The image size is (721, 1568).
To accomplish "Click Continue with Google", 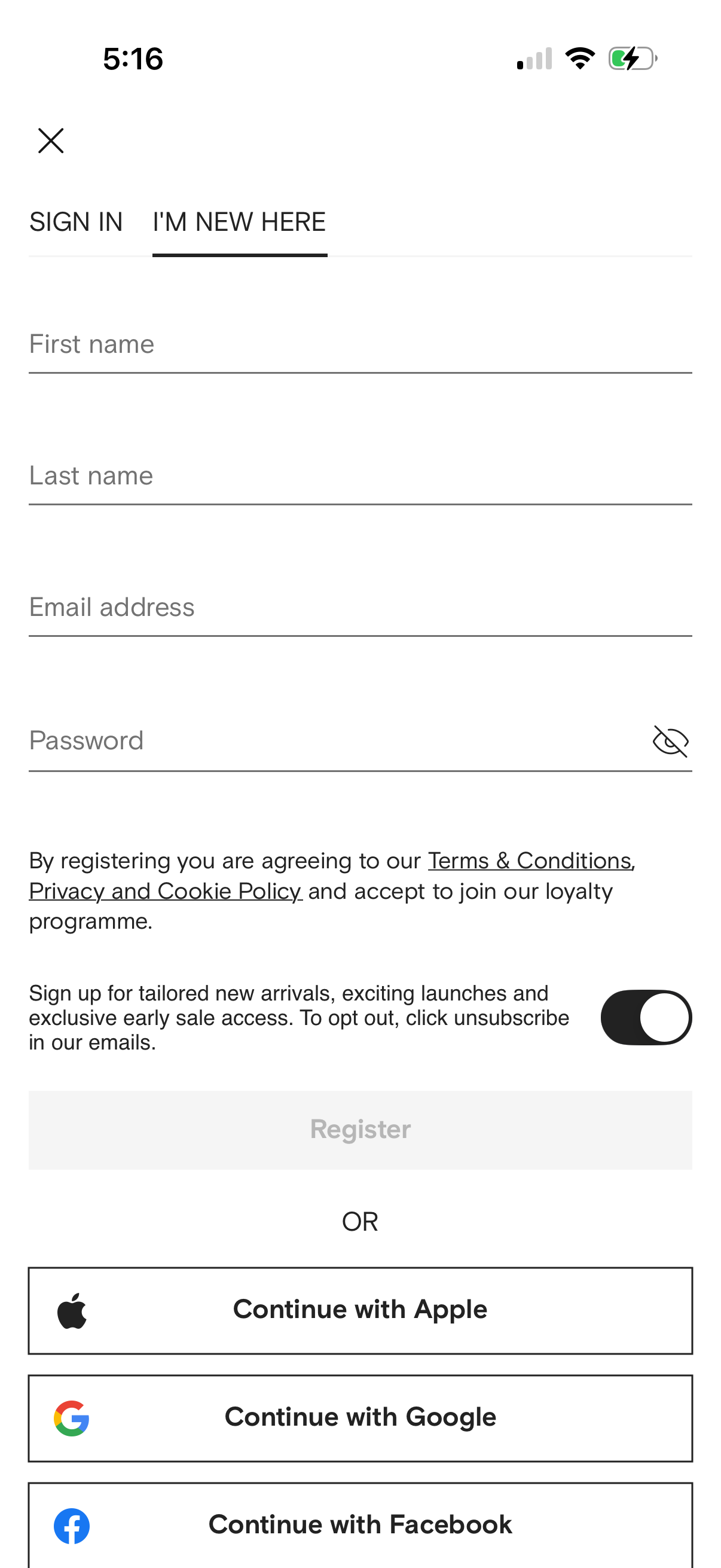I will tap(360, 1417).
